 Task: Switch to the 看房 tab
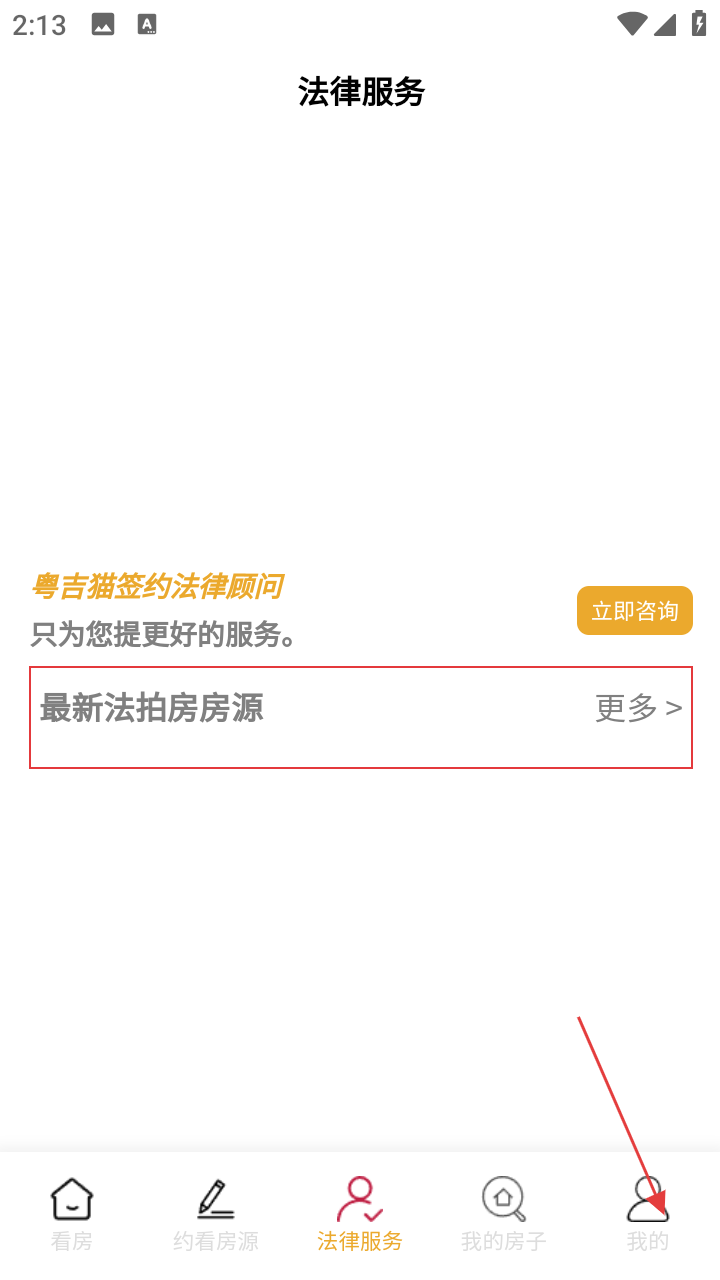click(x=72, y=1213)
